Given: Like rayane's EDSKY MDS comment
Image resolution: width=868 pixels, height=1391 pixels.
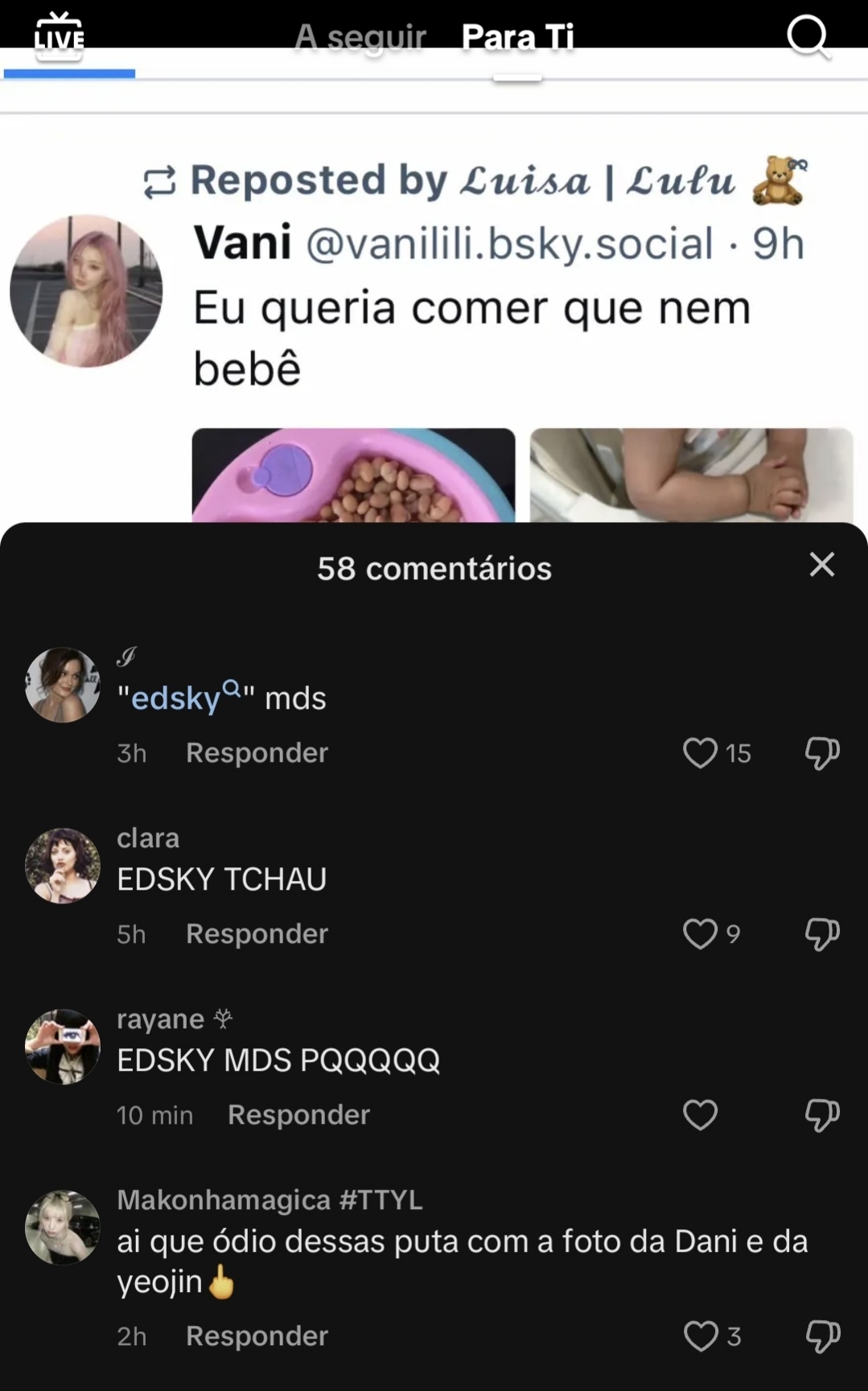Looking at the screenshot, I should coord(700,1115).
